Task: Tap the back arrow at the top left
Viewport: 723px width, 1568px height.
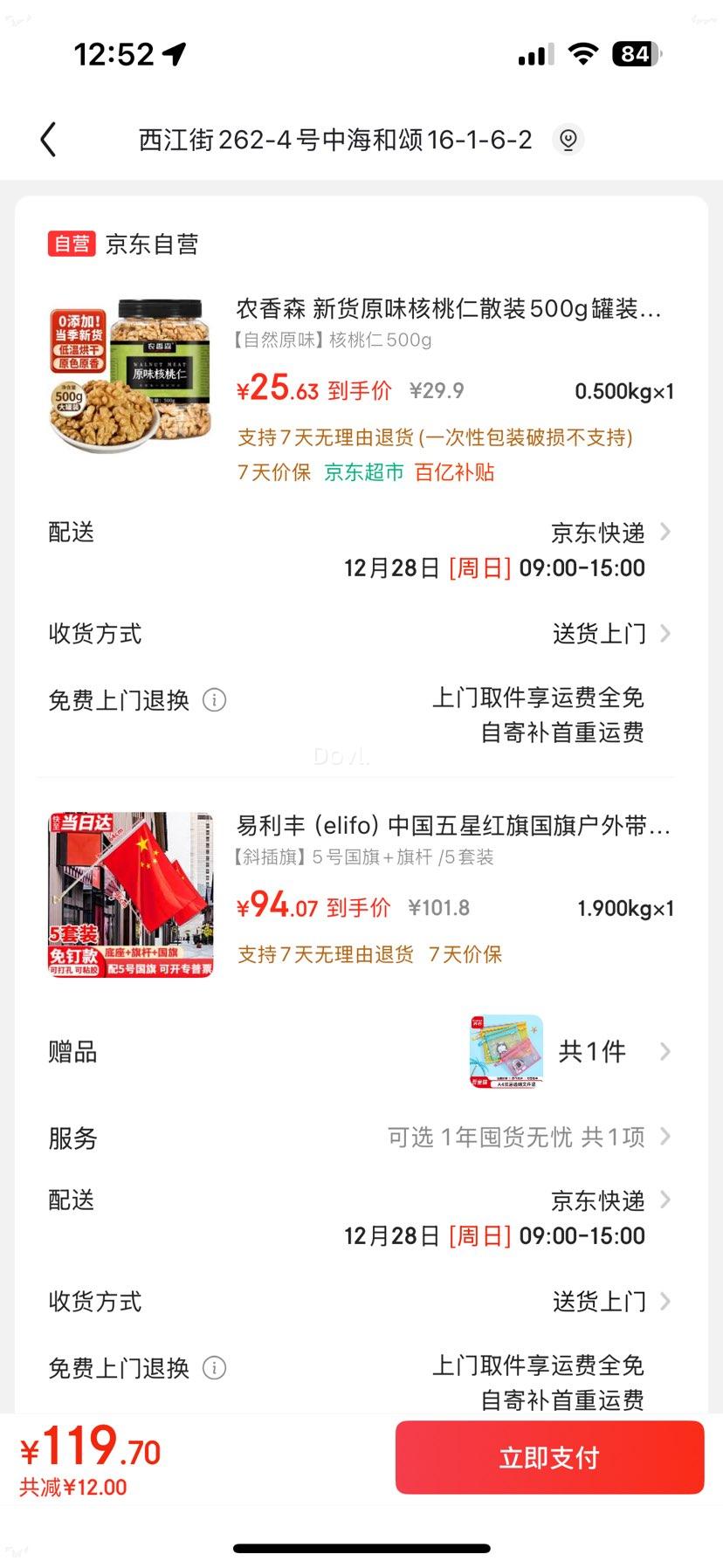Action: coord(48,139)
